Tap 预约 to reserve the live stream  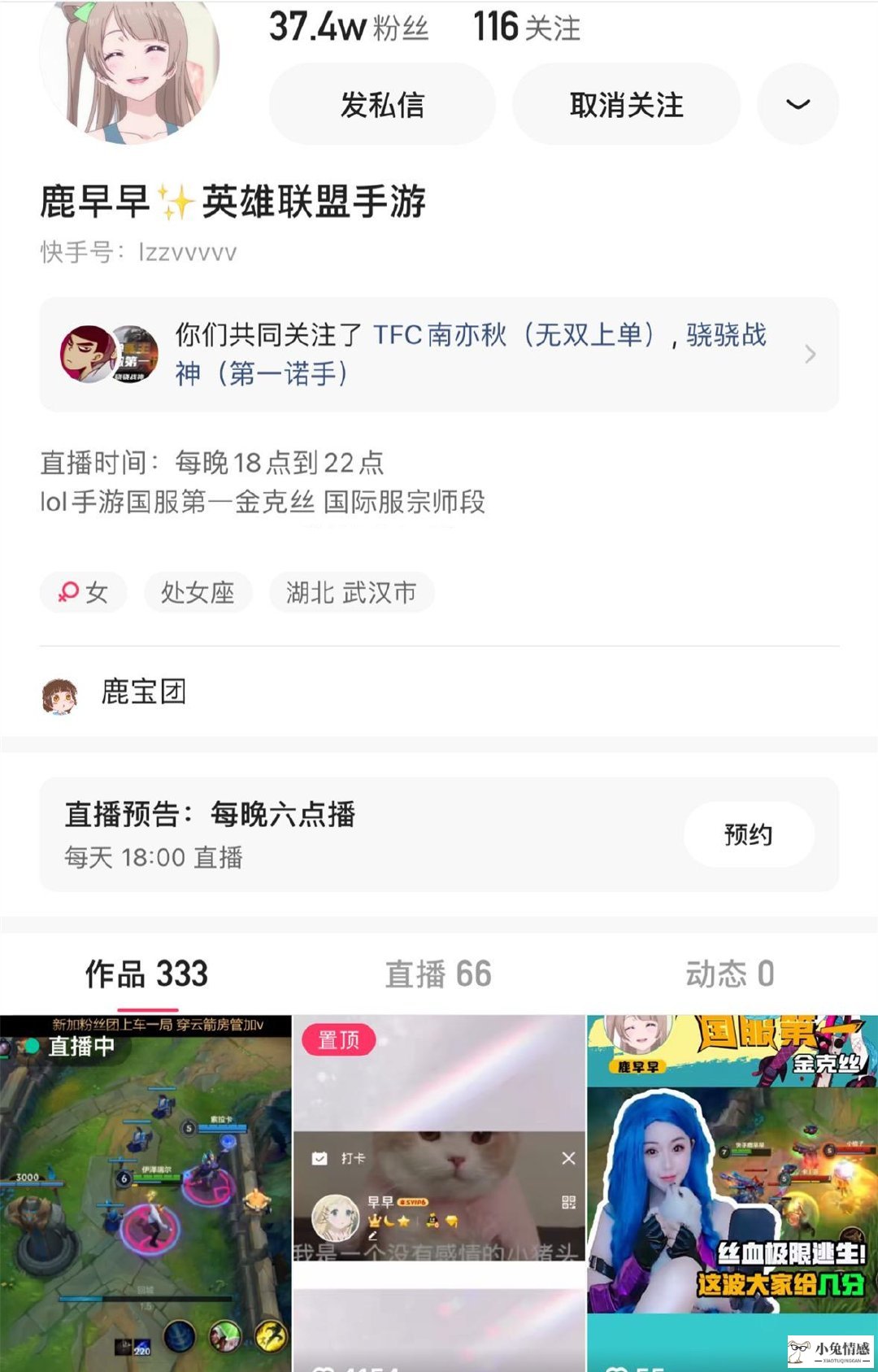748,834
